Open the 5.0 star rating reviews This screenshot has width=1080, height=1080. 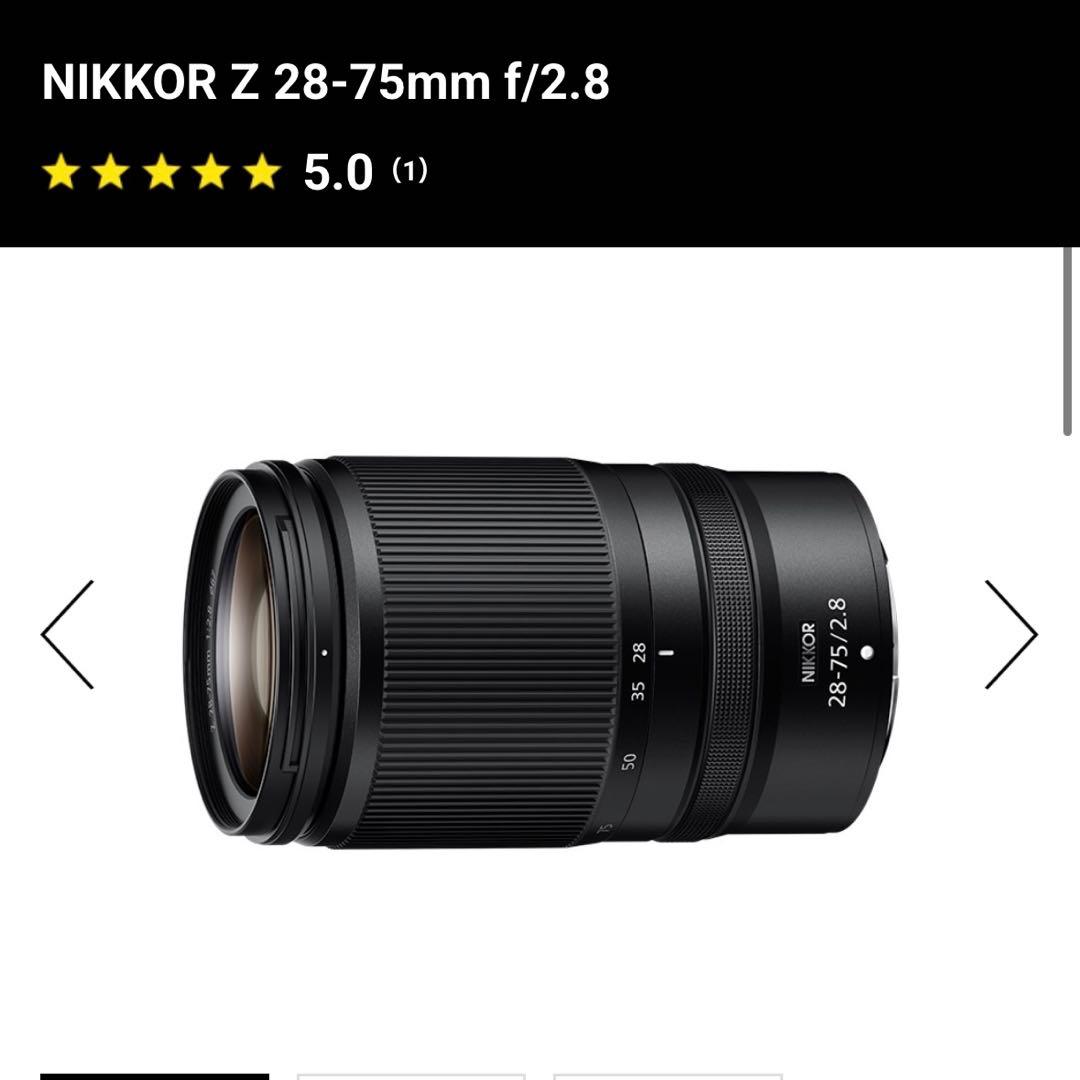235,173
